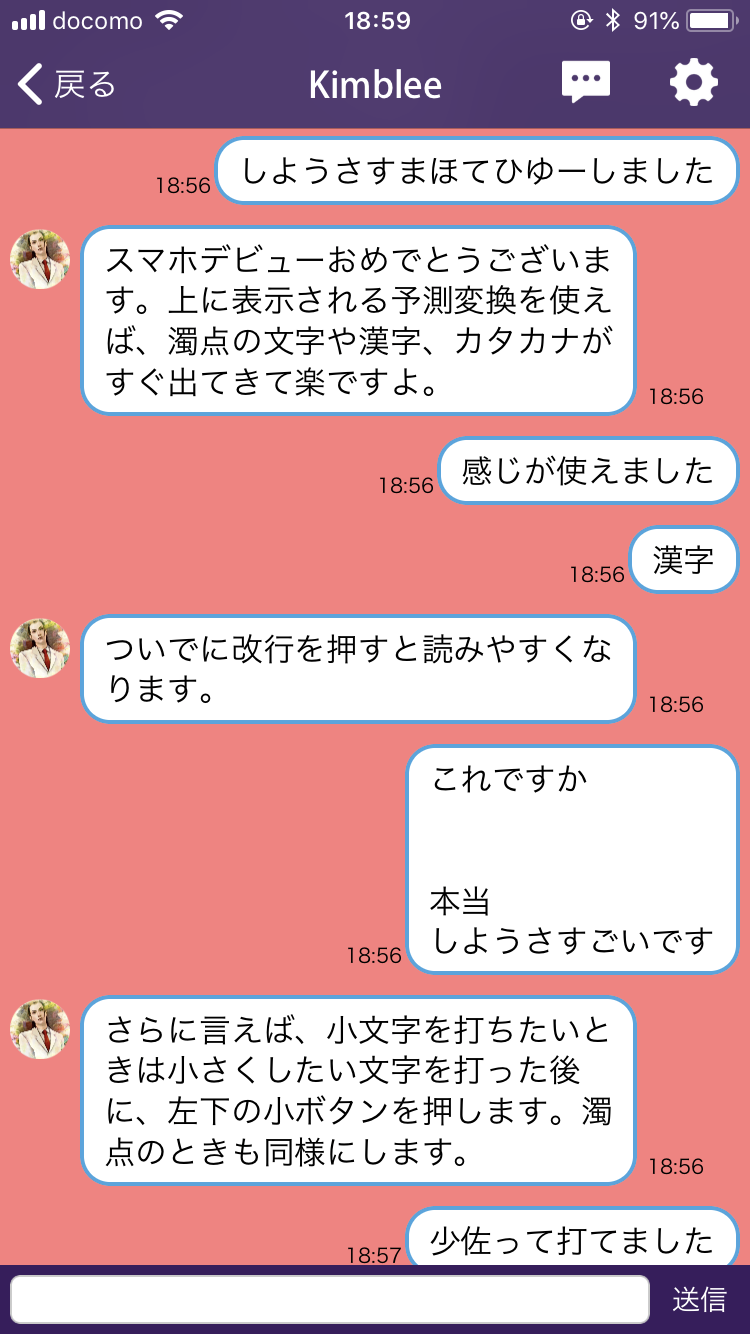Open the speech bubble icon in header
Image resolution: width=750 pixels, height=1334 pixels.
[x=586, y=83]
